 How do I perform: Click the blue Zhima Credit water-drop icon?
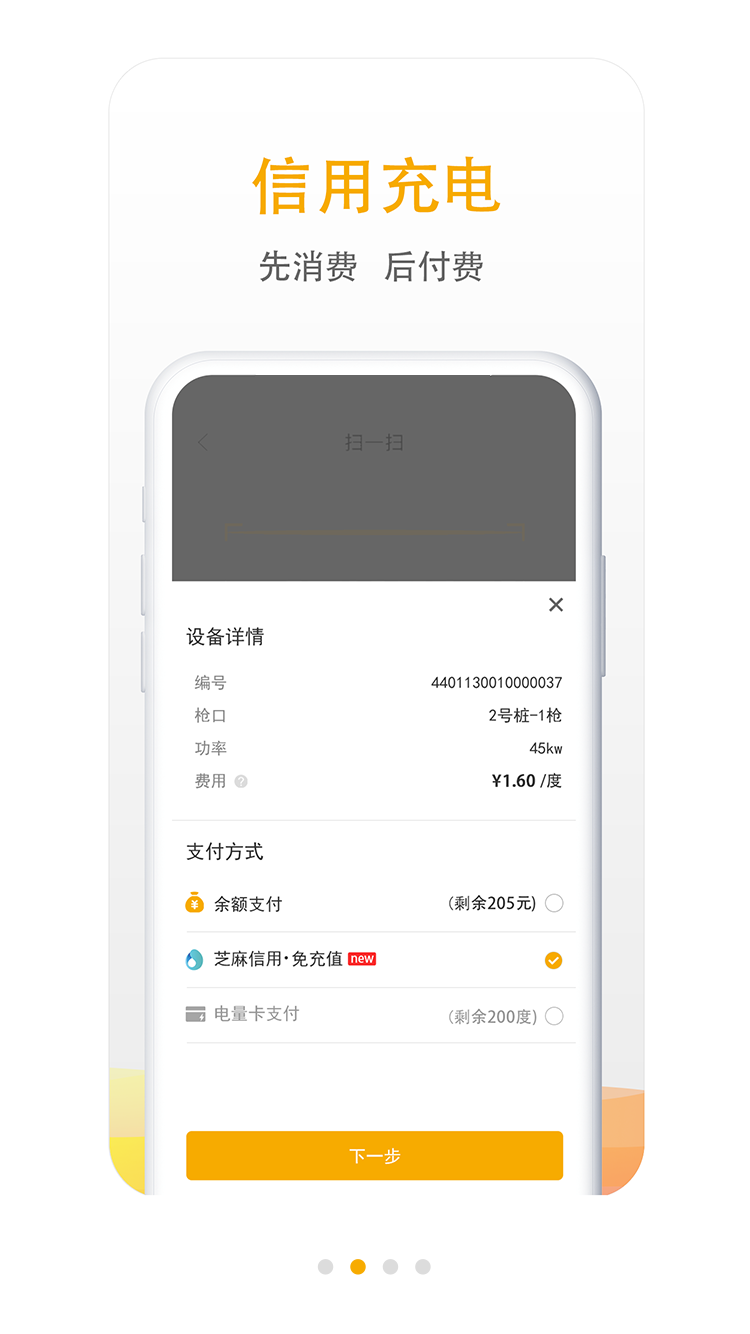(194, 959)
